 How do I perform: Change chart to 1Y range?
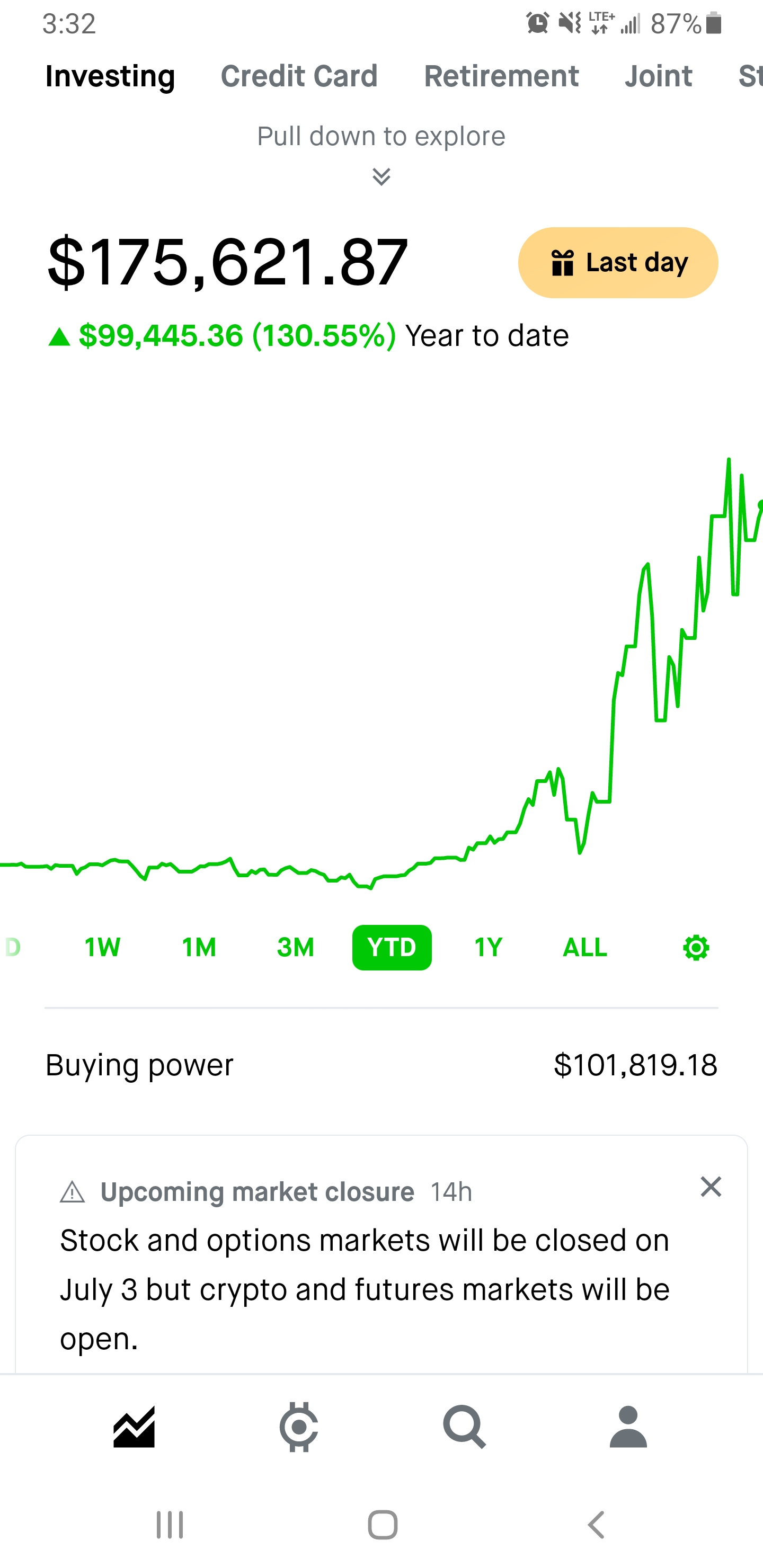(489, 947)
